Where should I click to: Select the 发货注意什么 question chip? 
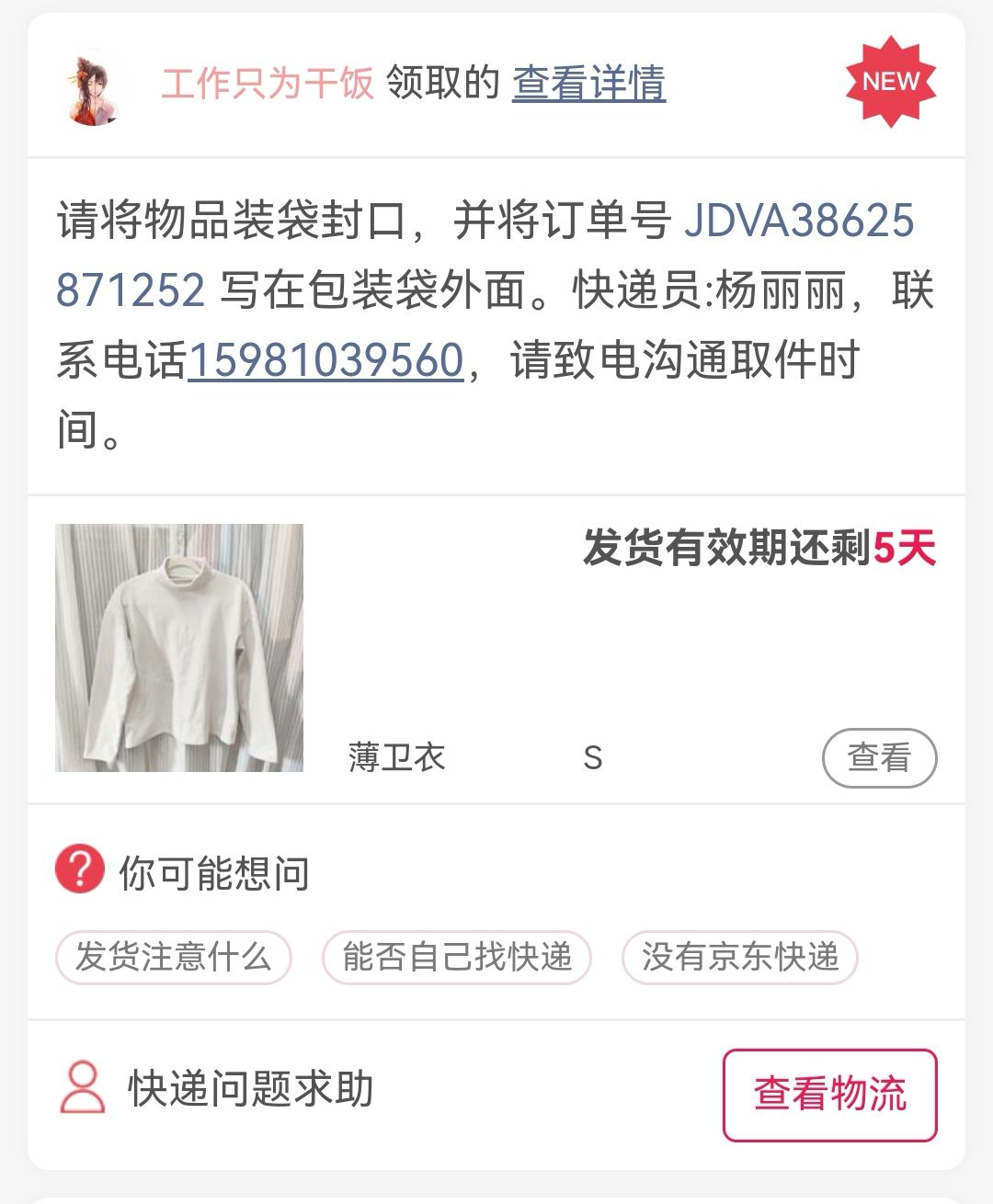173,957
